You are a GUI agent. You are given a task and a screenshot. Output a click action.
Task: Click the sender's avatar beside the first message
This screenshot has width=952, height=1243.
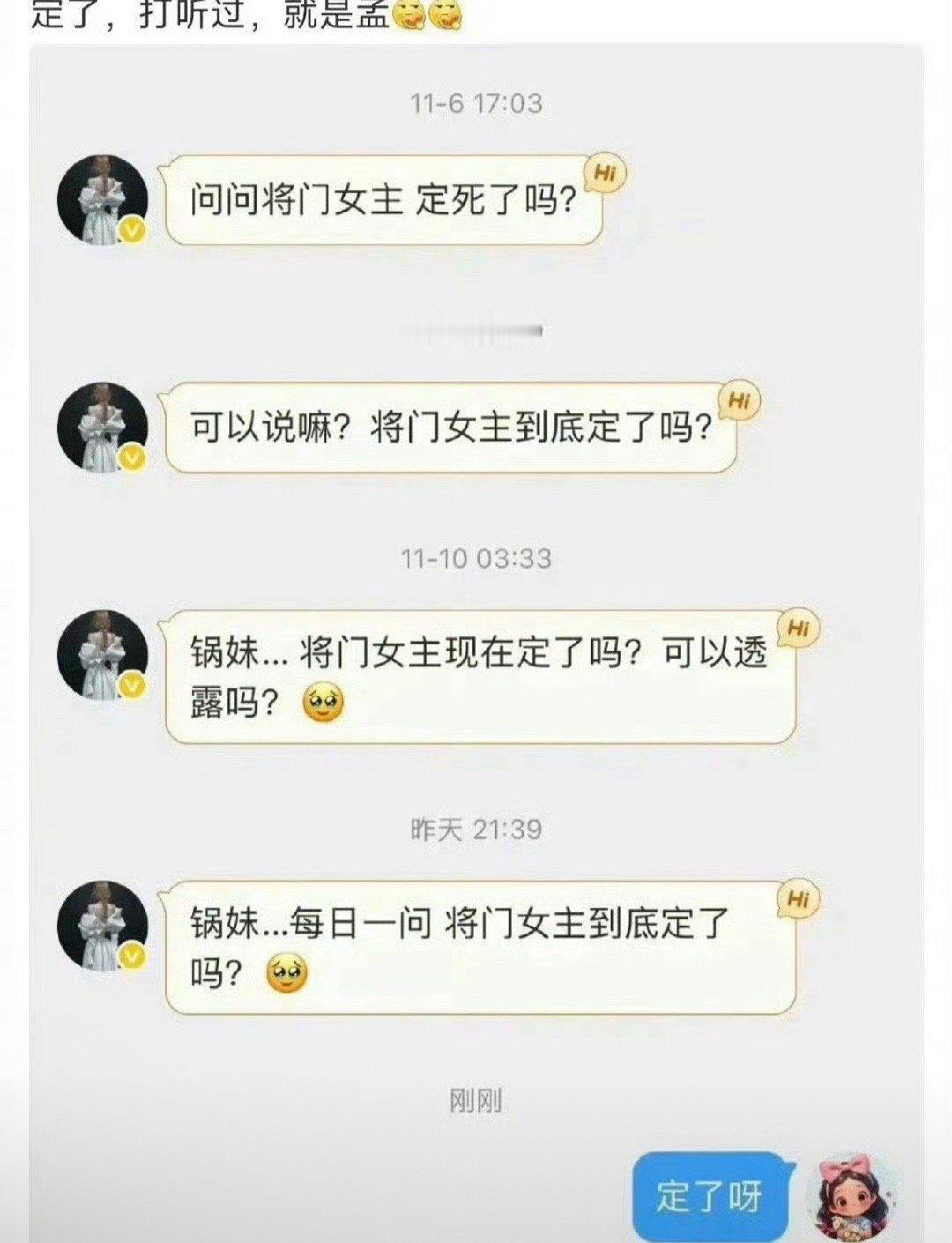(x=101, y=196)
